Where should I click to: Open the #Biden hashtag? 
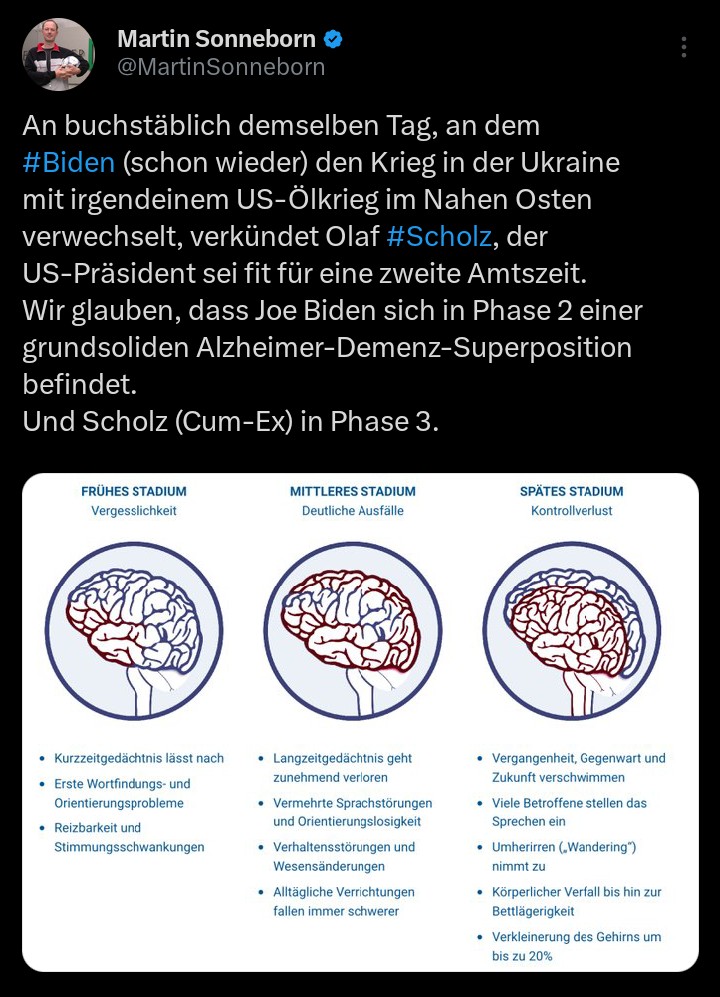68,162
